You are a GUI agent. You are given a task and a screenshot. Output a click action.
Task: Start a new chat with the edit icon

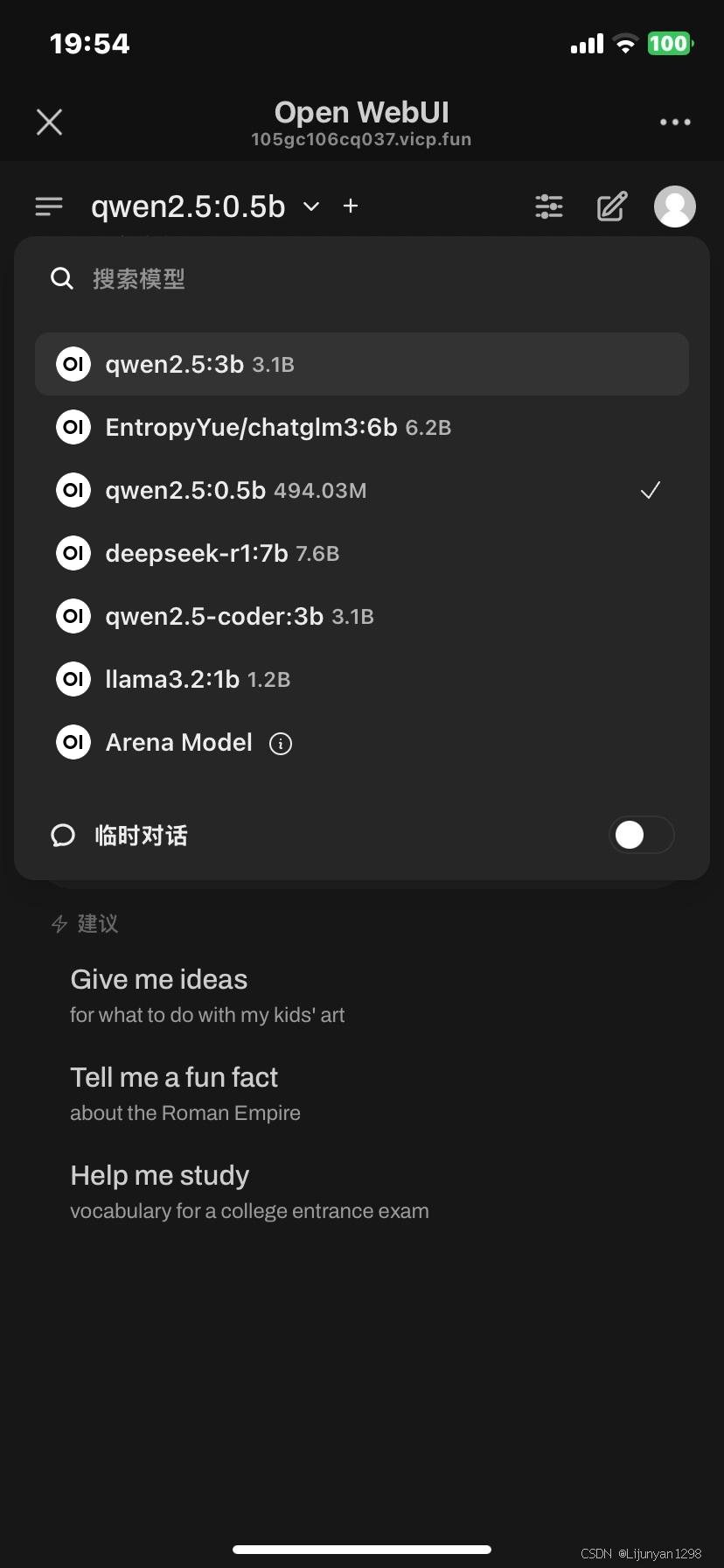[612, 206]
